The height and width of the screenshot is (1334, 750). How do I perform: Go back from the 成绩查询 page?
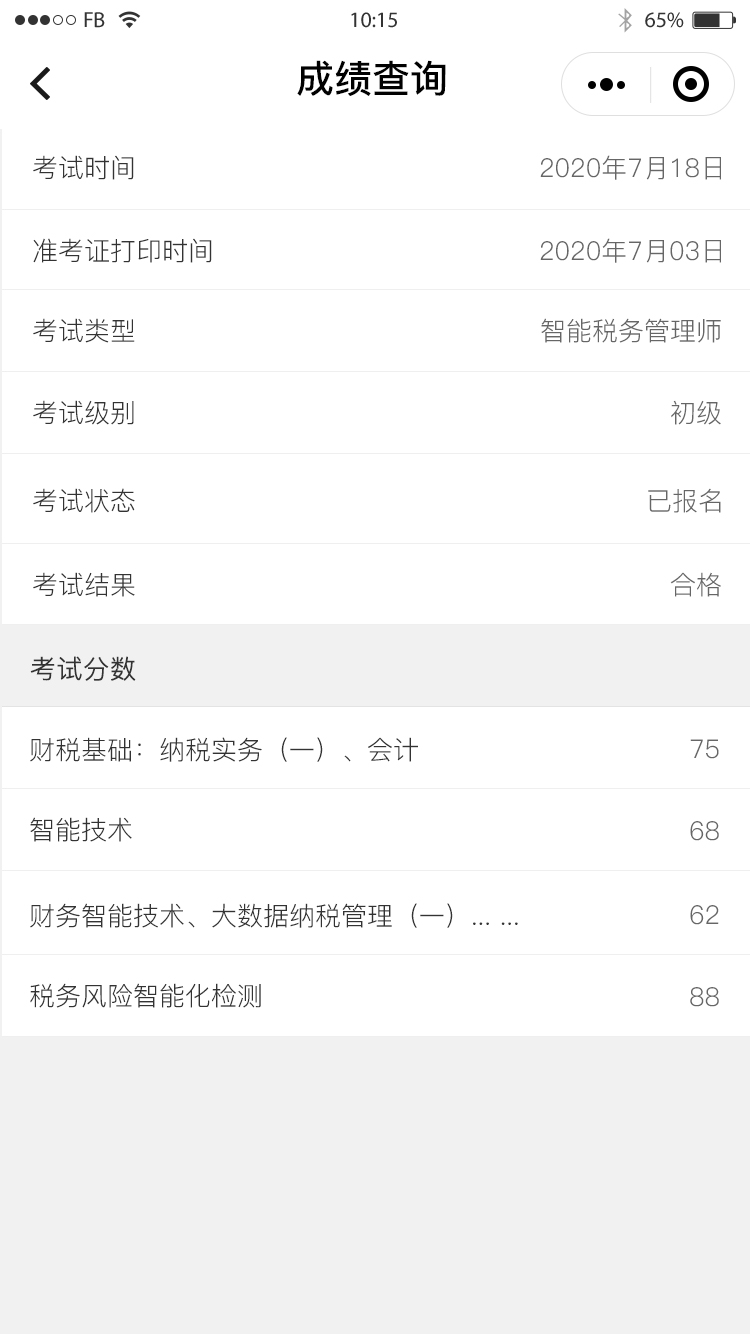click(x=40, y=84)
